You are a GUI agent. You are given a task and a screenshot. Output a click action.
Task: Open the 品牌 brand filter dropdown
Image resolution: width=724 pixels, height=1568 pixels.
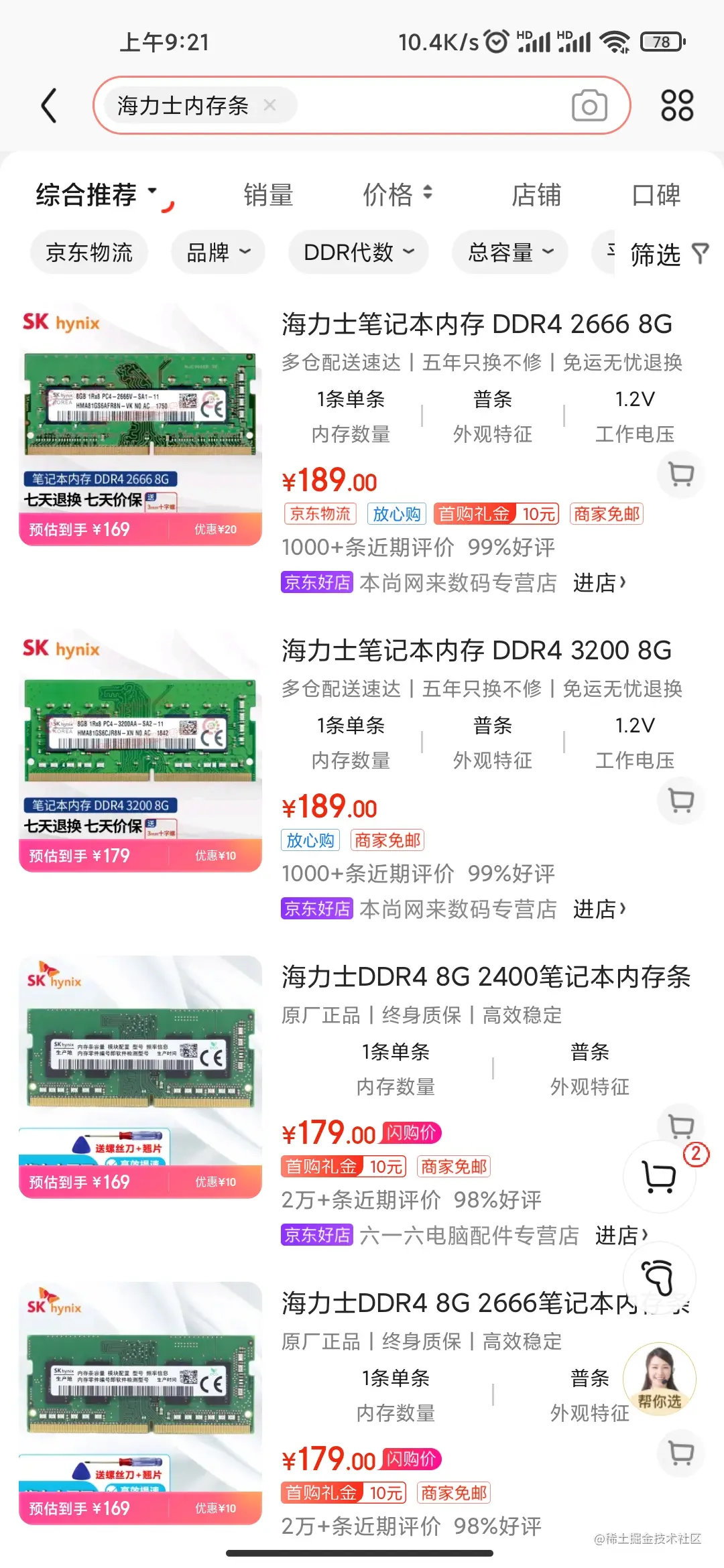216,253
